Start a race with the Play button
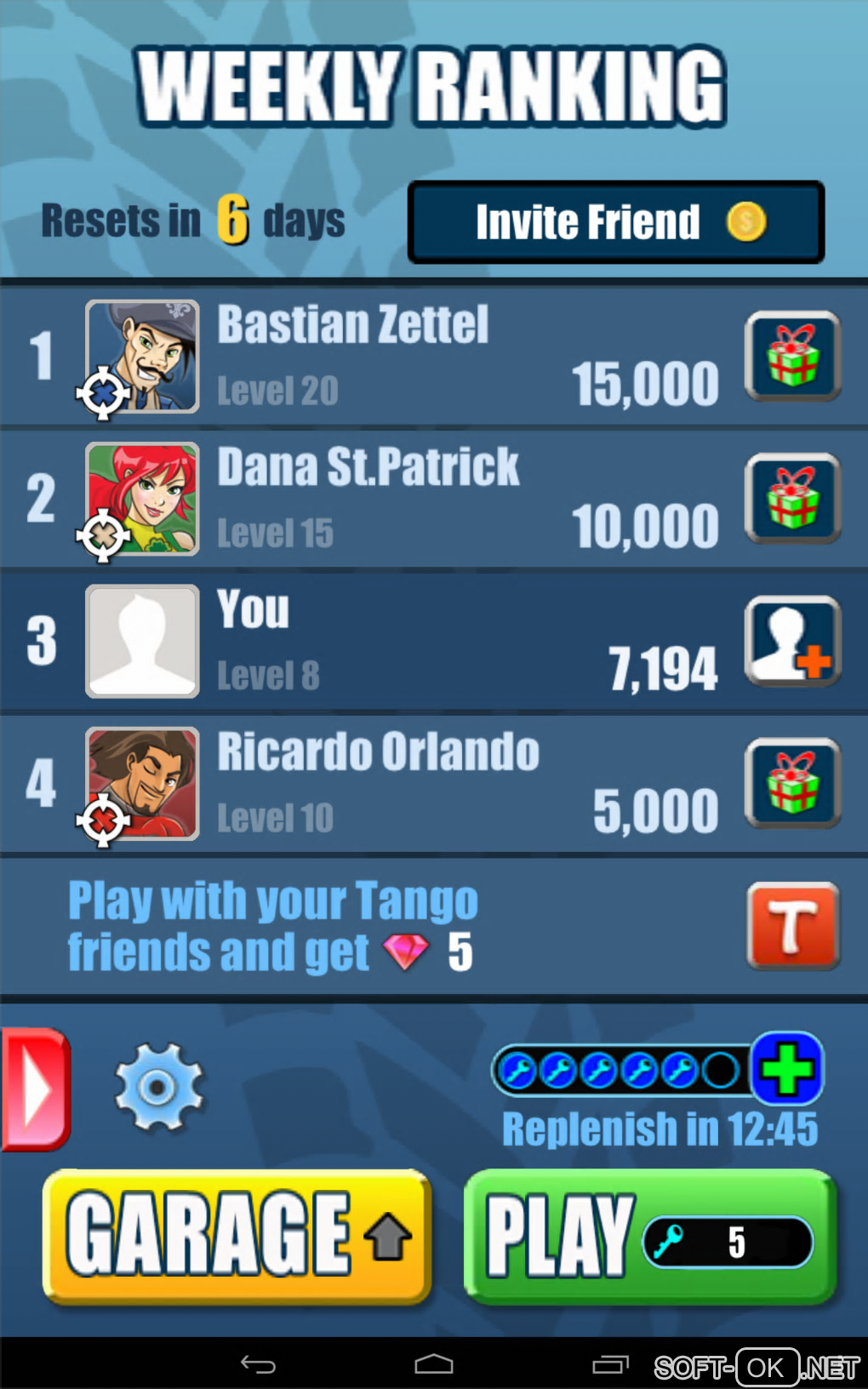This screenshot has width=868, height=1389. tap(650, 1237)
